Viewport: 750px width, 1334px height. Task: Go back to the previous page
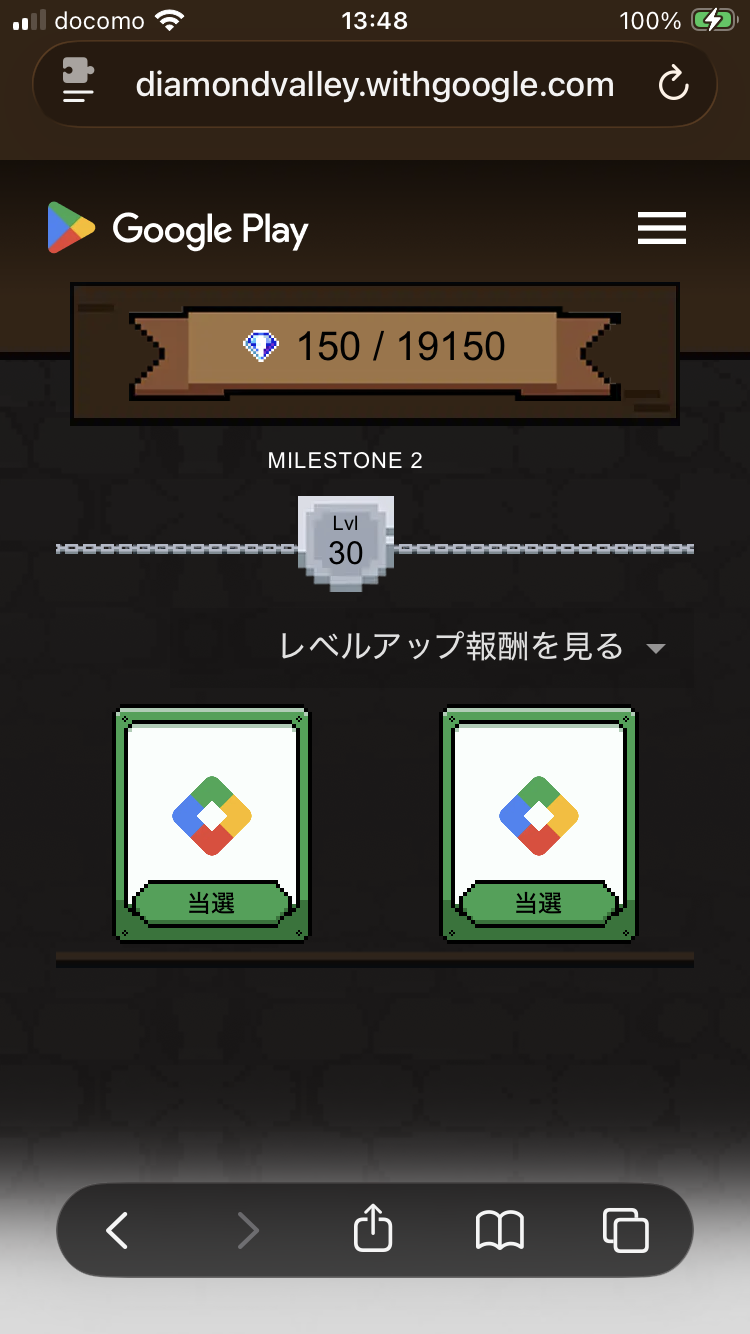[x=117, y=1230]
